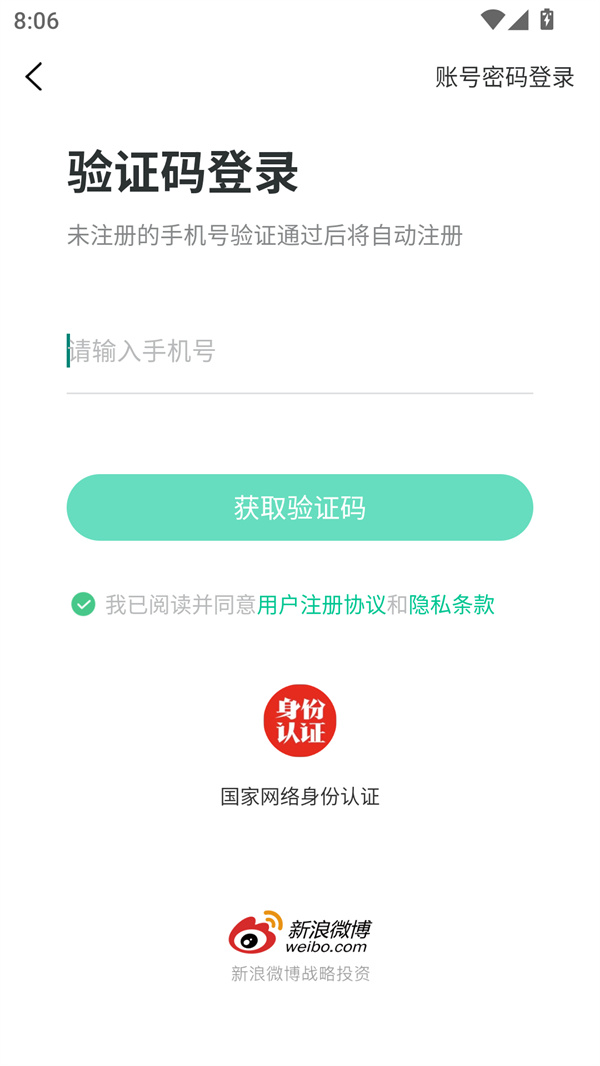Log in with 国家网络身份认证

pos(299,721)
